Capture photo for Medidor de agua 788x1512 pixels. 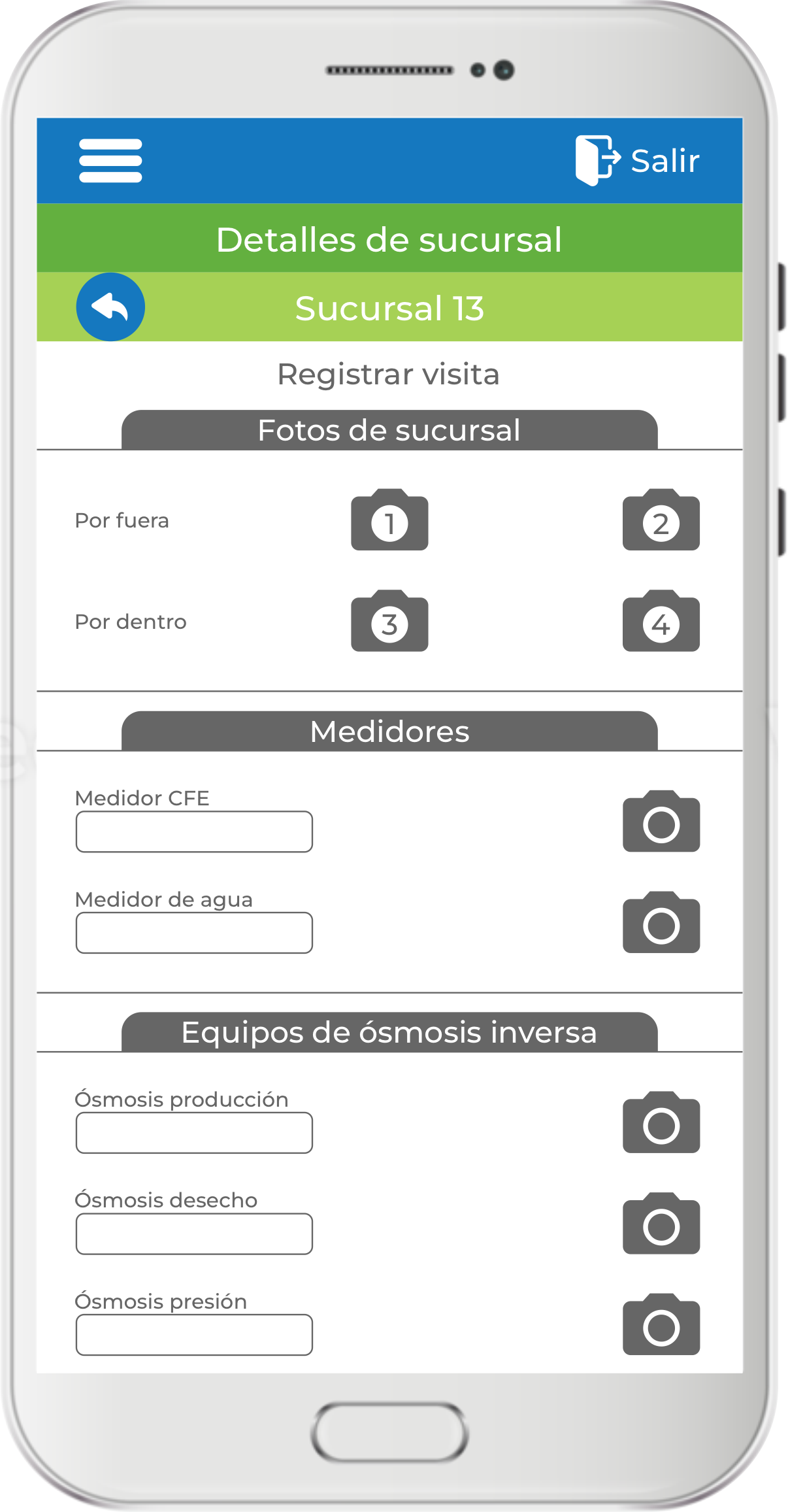(661, 922)
